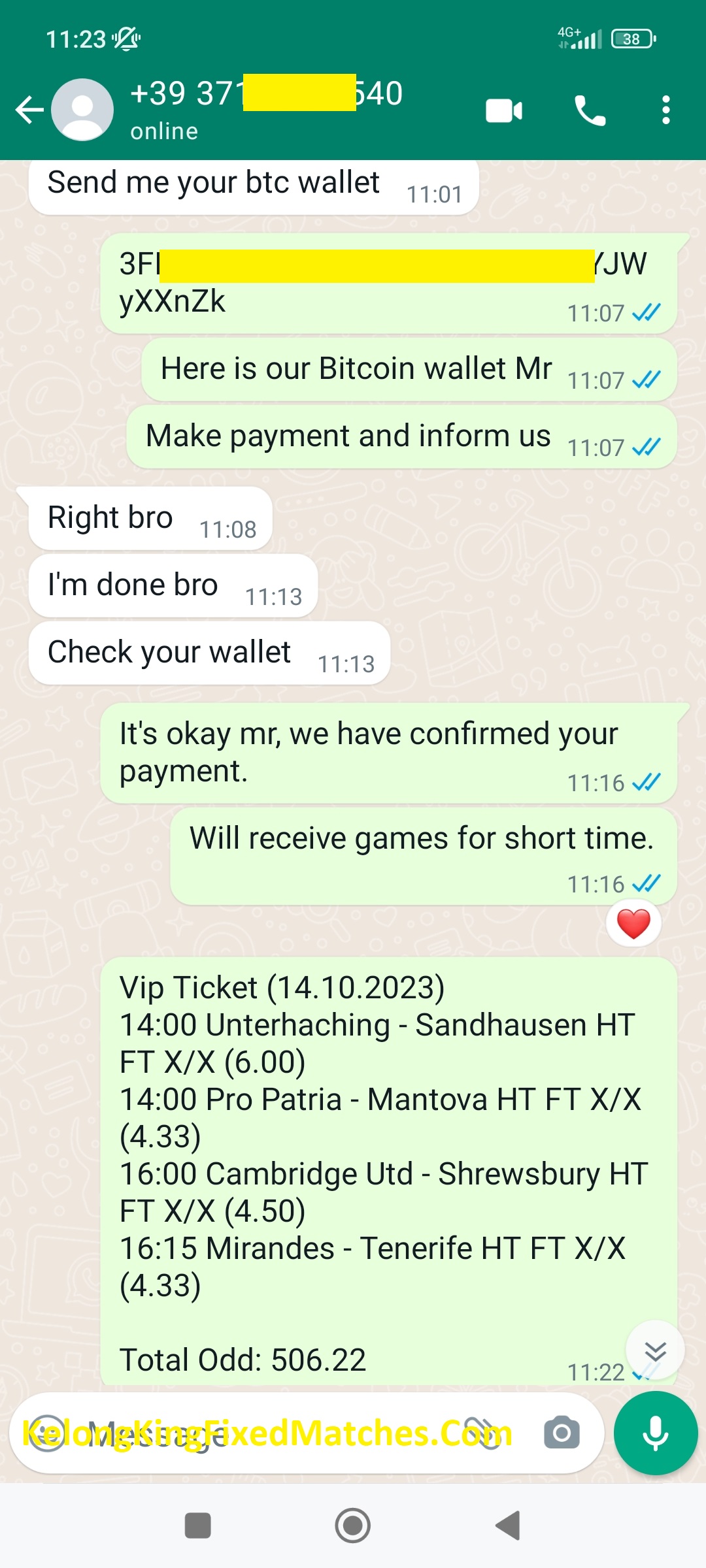View the heart reaction on the message
Image resolution: width=706 pixels, height=1568 pixels.
tap(633, 924)
